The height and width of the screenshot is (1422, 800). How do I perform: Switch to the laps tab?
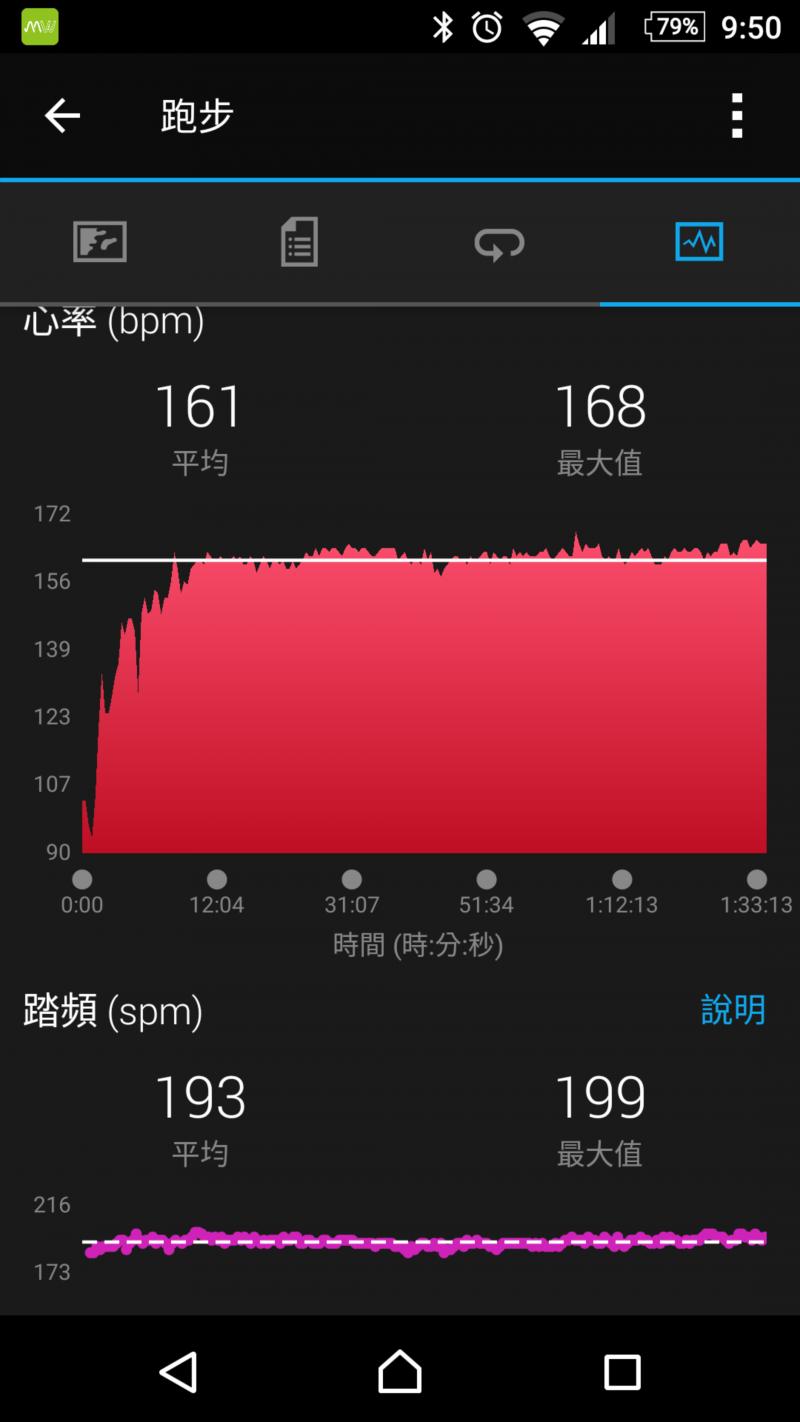(x=499, y=242)
